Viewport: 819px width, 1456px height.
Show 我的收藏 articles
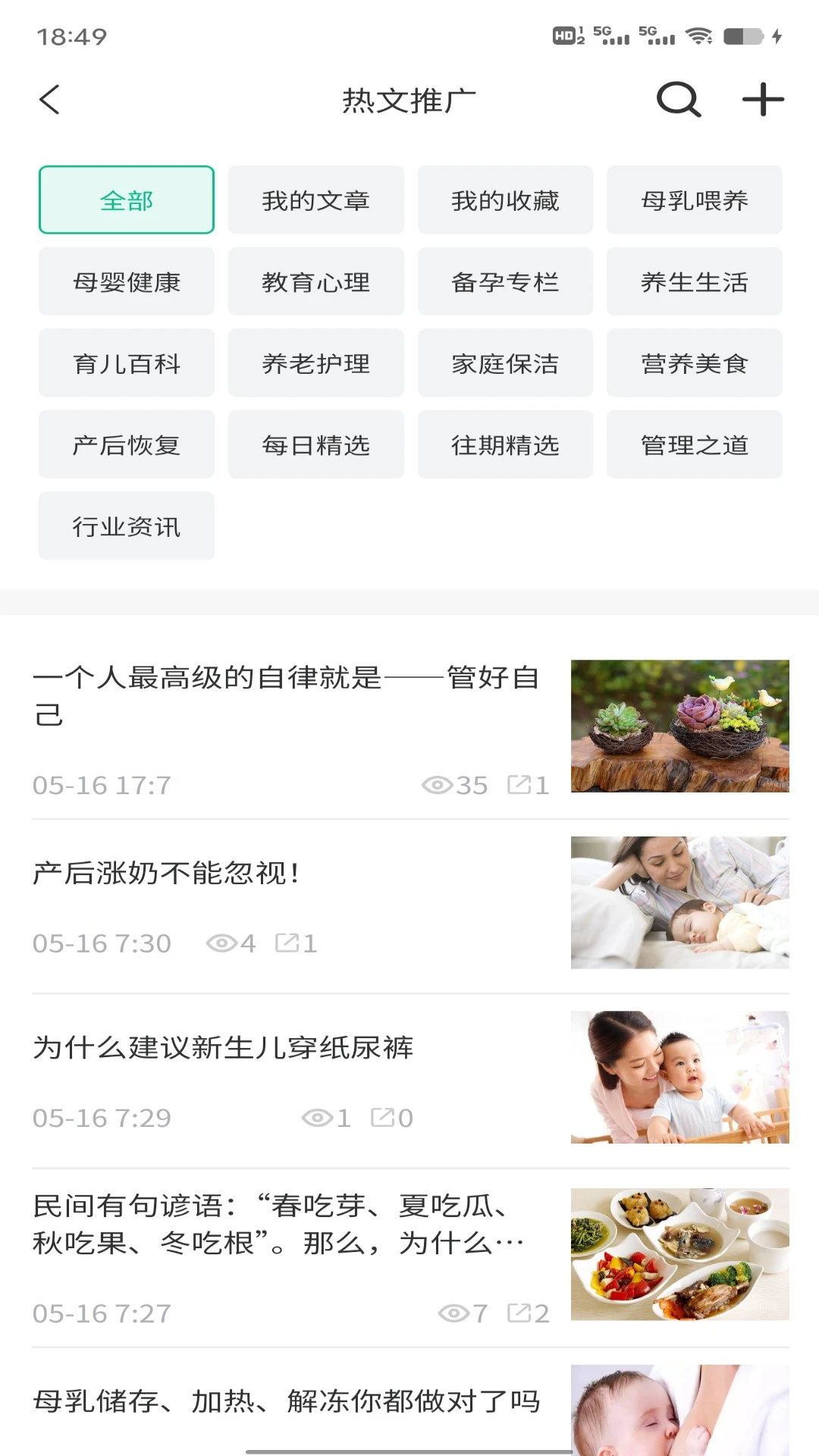coord(505,200)
